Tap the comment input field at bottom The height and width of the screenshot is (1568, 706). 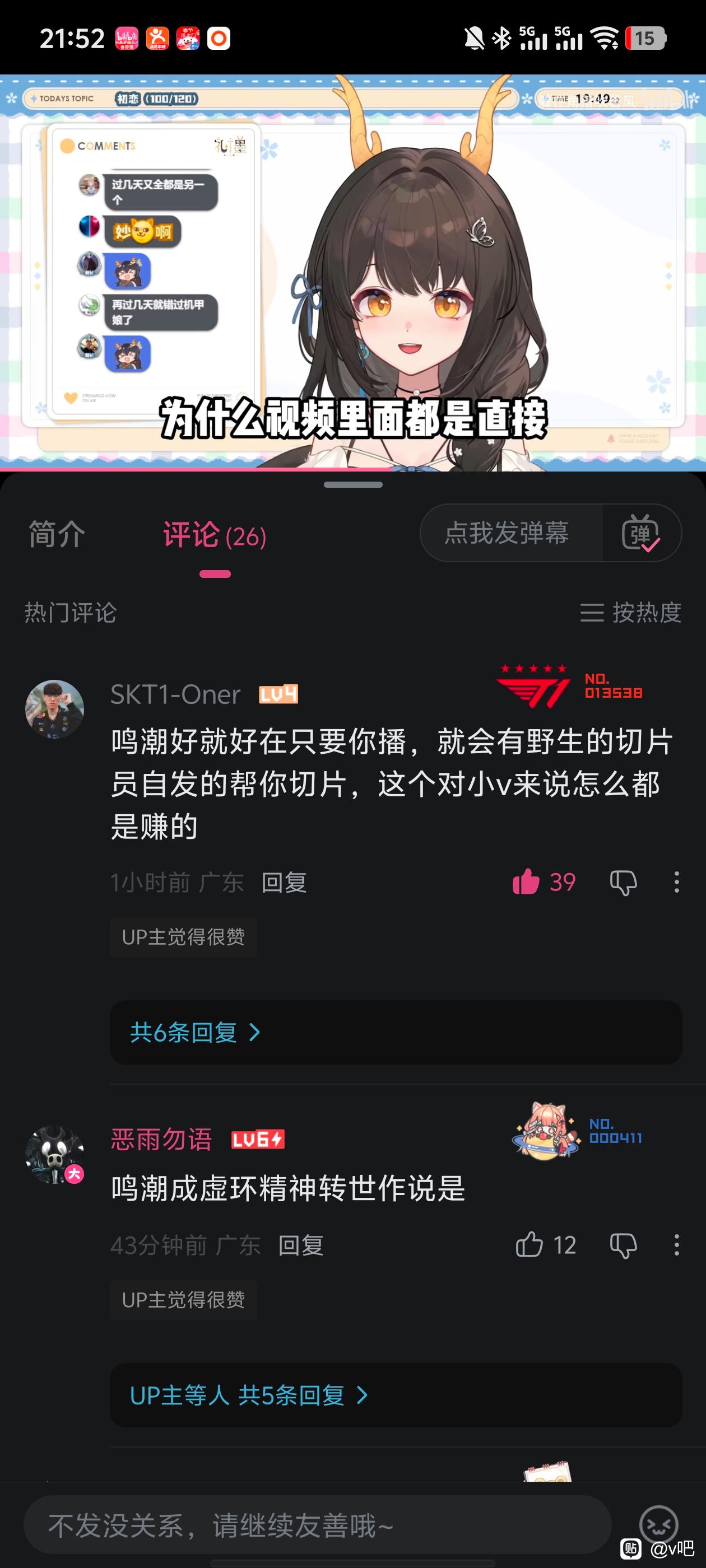click(317, 1525)
